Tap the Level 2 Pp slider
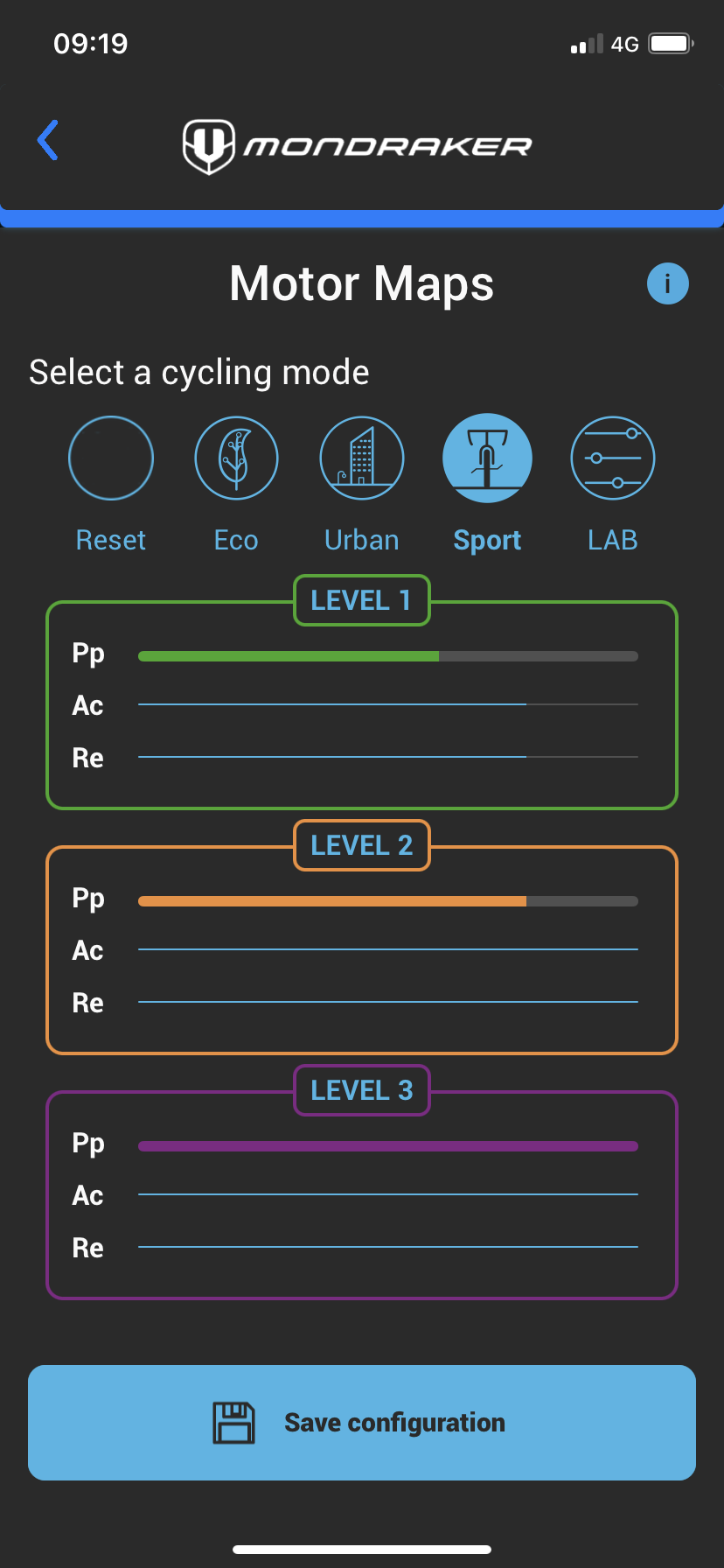Screen dimensions: 724x1568 [387, 901]
